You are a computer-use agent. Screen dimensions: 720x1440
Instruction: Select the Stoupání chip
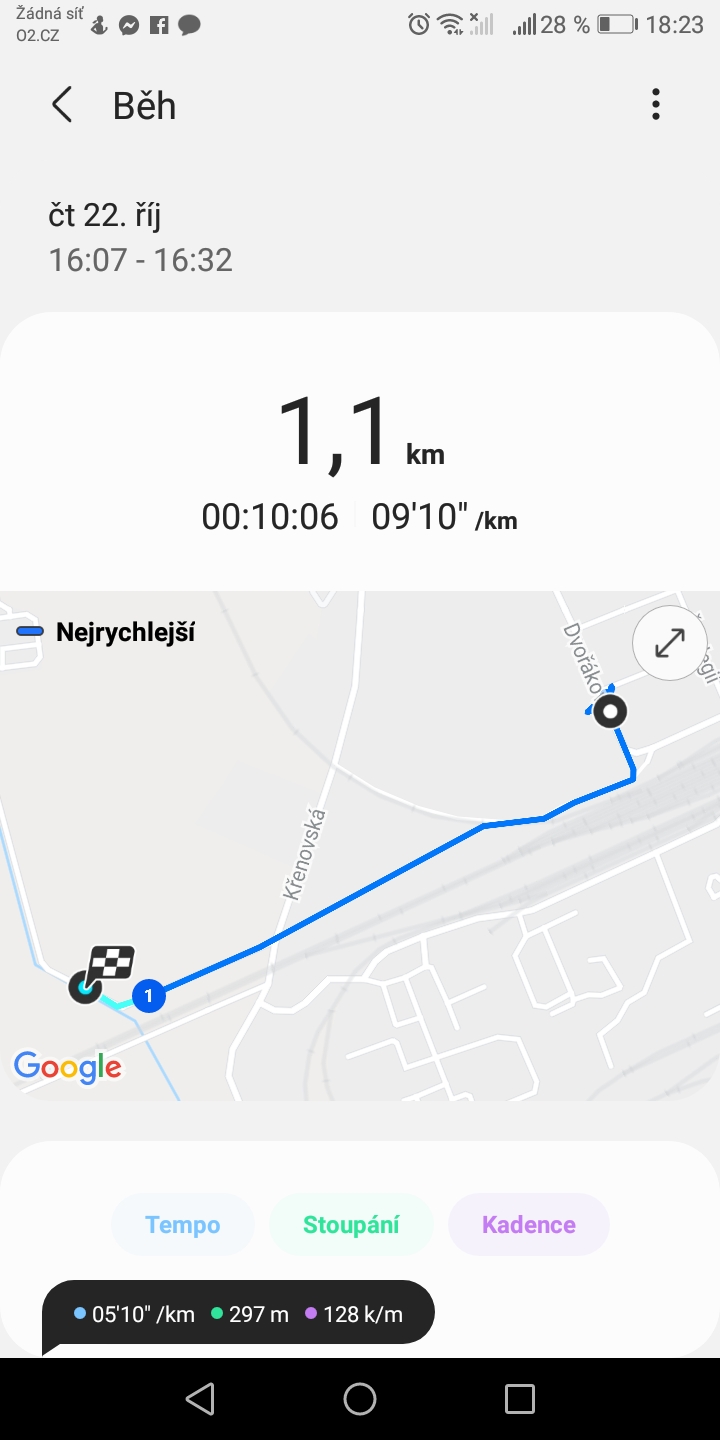click(351, 1225)
